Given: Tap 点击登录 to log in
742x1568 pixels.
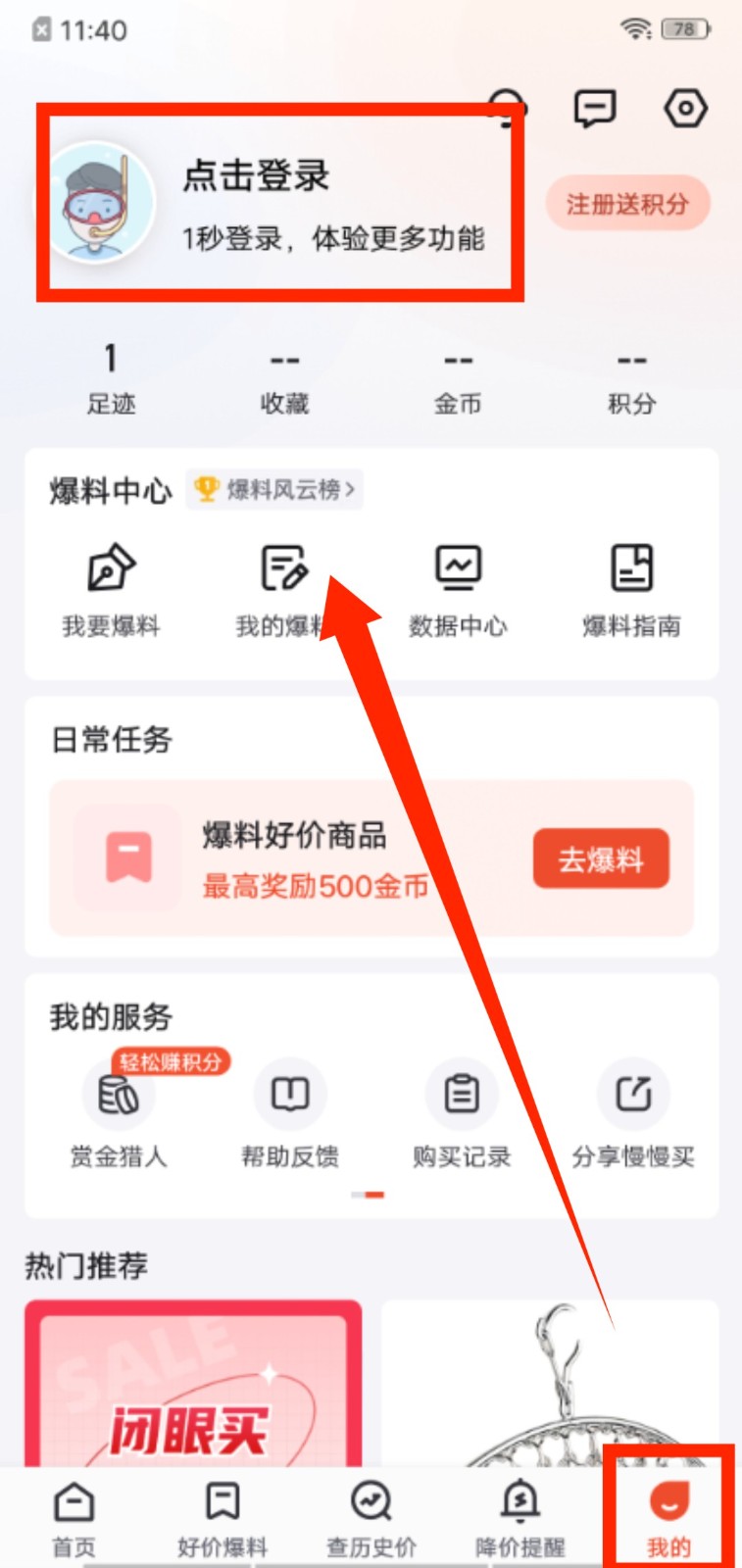Looking at the screenshot, I should coord(257,176).
